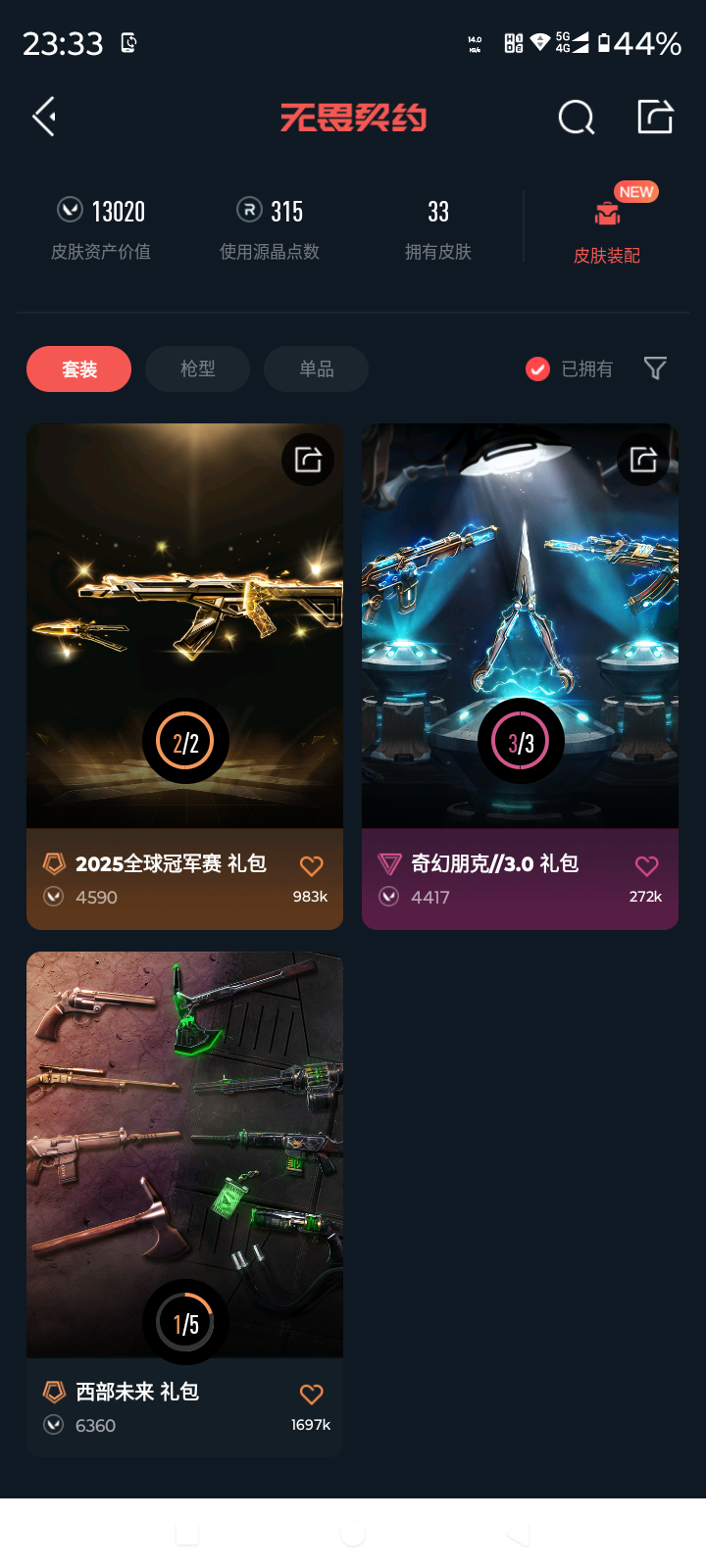Screen dimensions: 706x1568
Task: Toggle the 已拥有 owned checkbox
Action: click(x=537, y=368)
